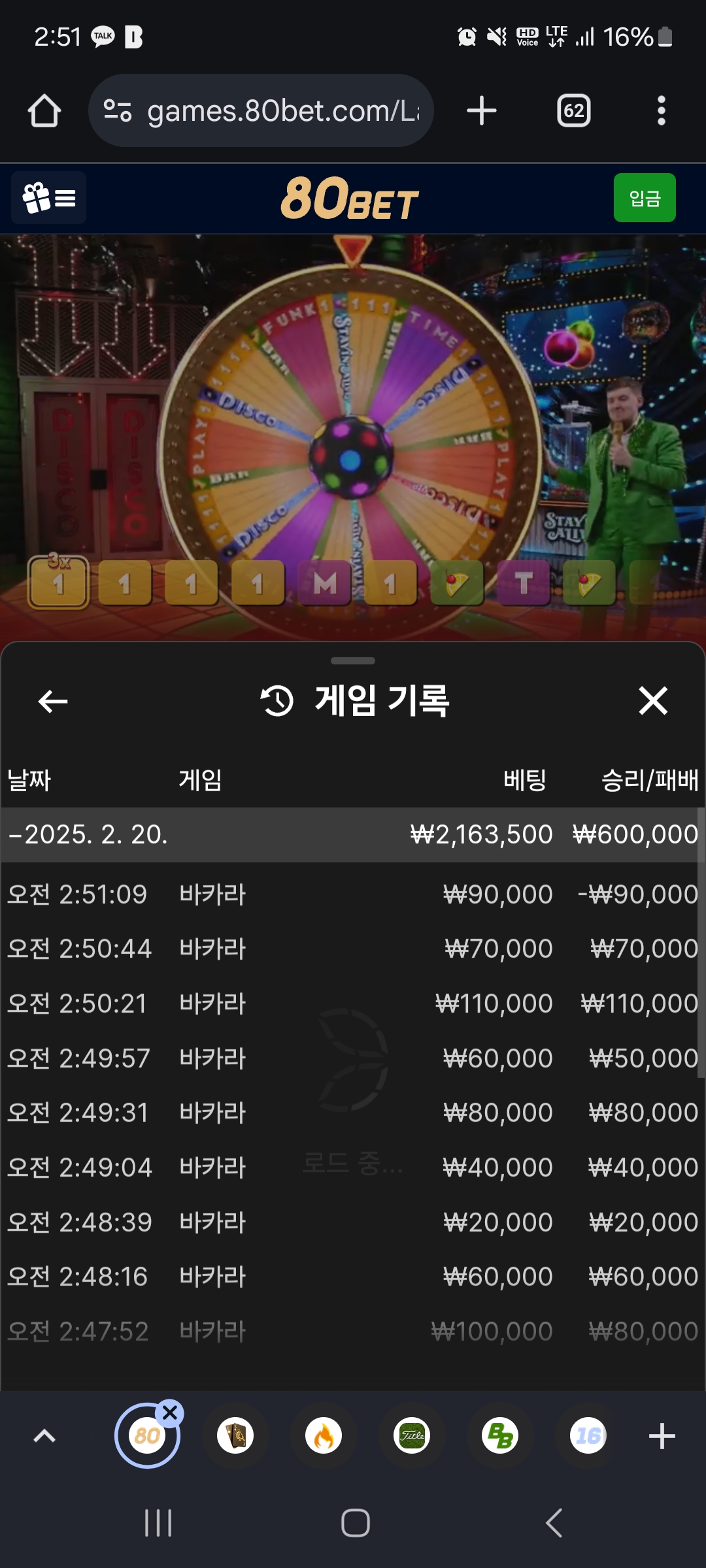Screen dimensions: 706x1568
Task: Open the 오전 2:51:09 바카라 record
Action: point(353,894)
